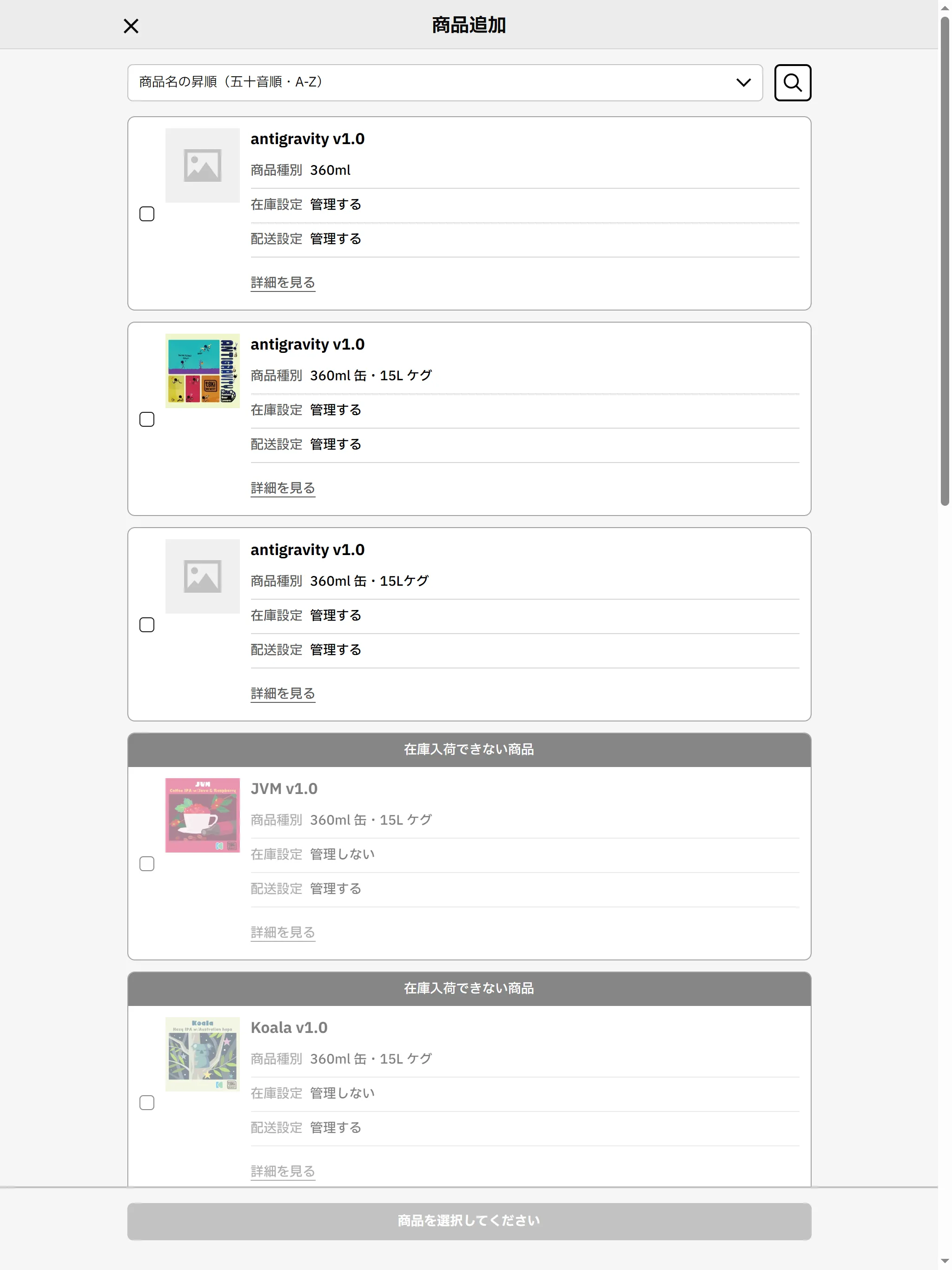The height and width of the screenshot is (1270, 952).
Task: Tick the placeholder-image antigravity v1.0 with 15Lケグ type
Action: [x=147, y=625]
